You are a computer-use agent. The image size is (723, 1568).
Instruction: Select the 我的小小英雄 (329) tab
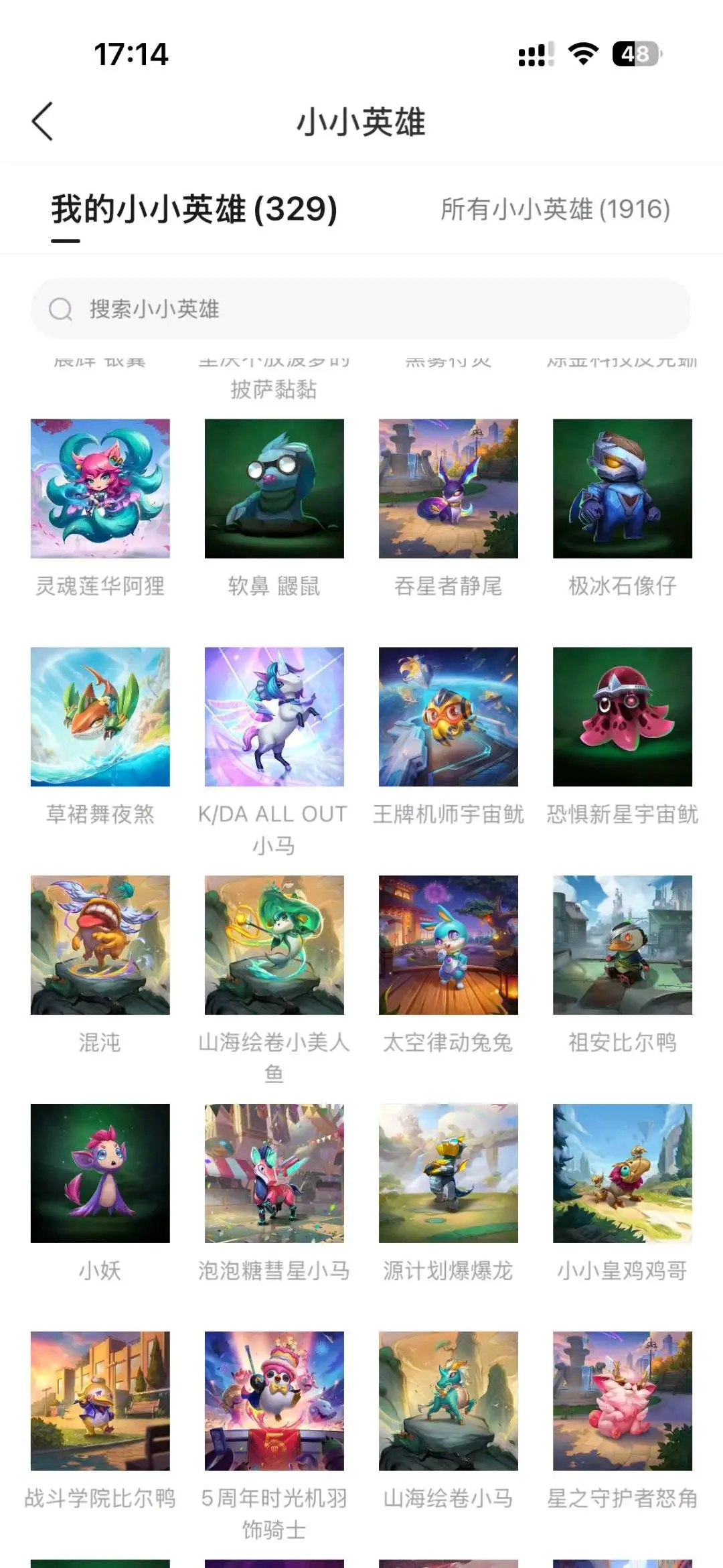tap(194, 210)
